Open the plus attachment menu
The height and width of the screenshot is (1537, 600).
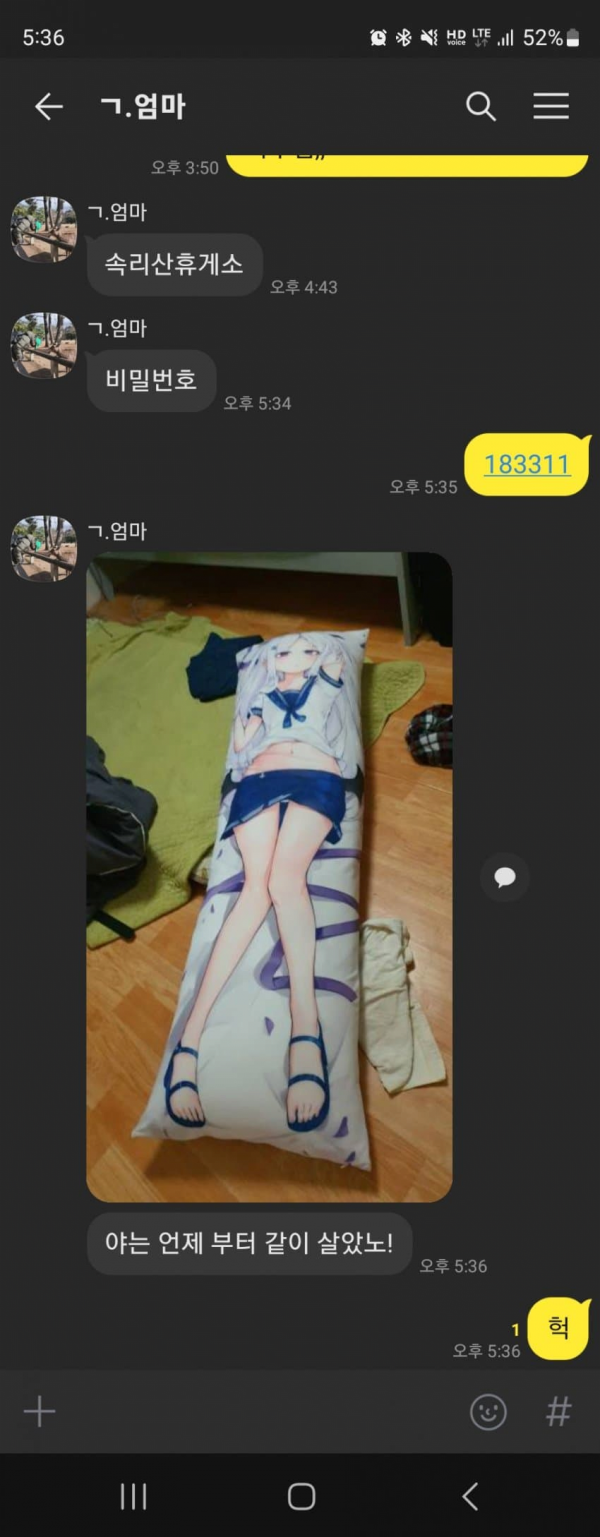[40, 1412]
